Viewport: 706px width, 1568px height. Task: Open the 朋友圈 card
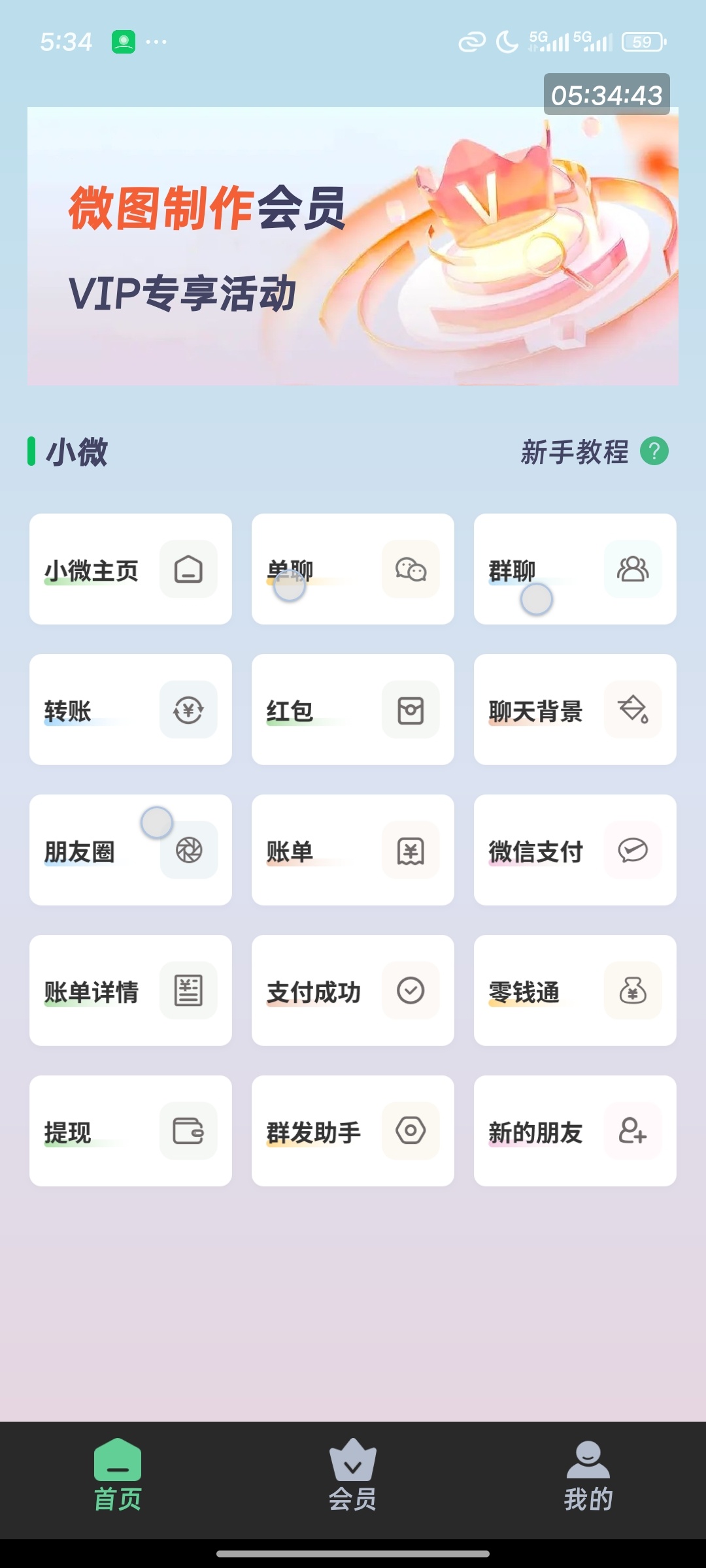131,850
